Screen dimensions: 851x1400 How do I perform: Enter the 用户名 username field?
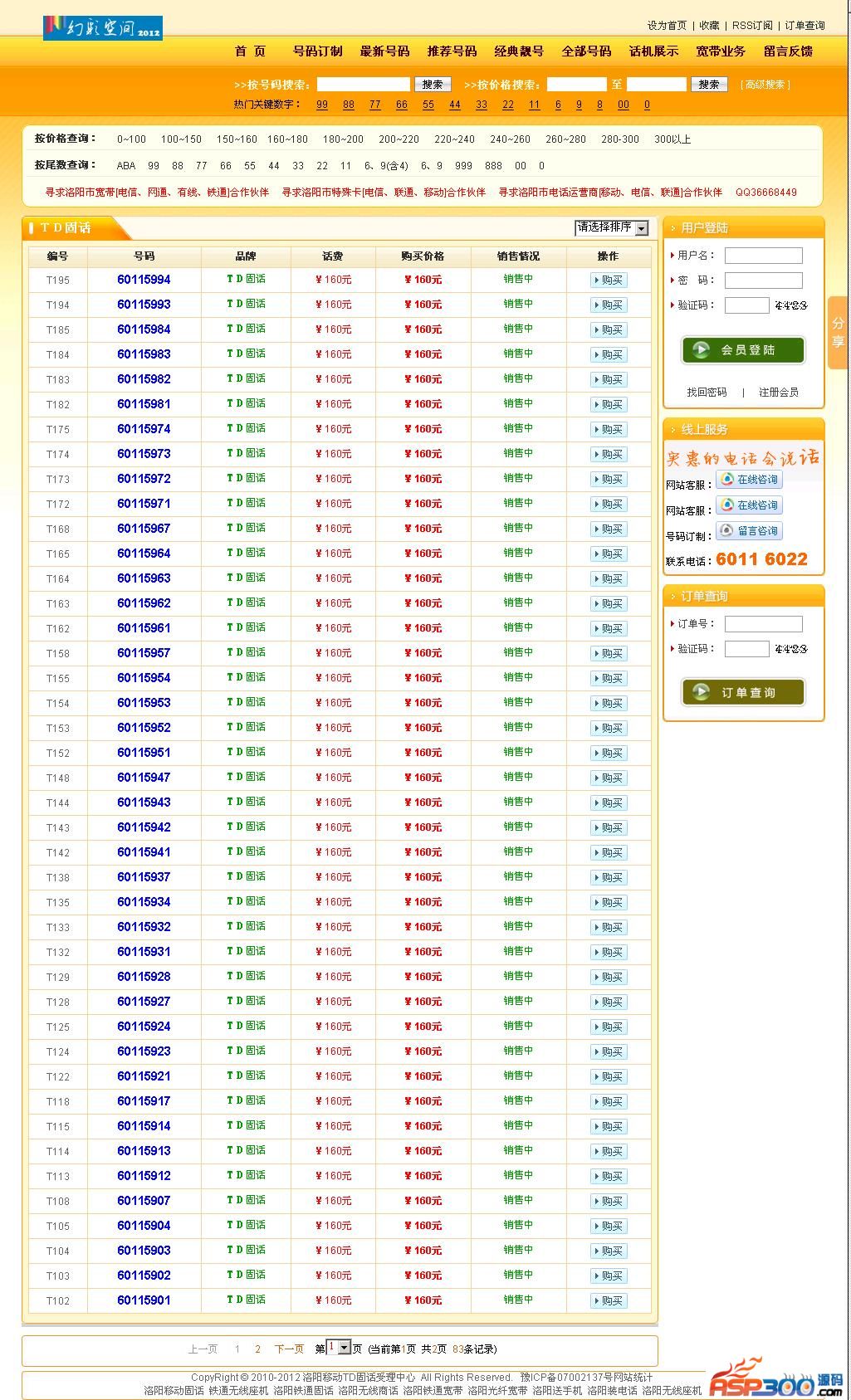tap(763, 256)
